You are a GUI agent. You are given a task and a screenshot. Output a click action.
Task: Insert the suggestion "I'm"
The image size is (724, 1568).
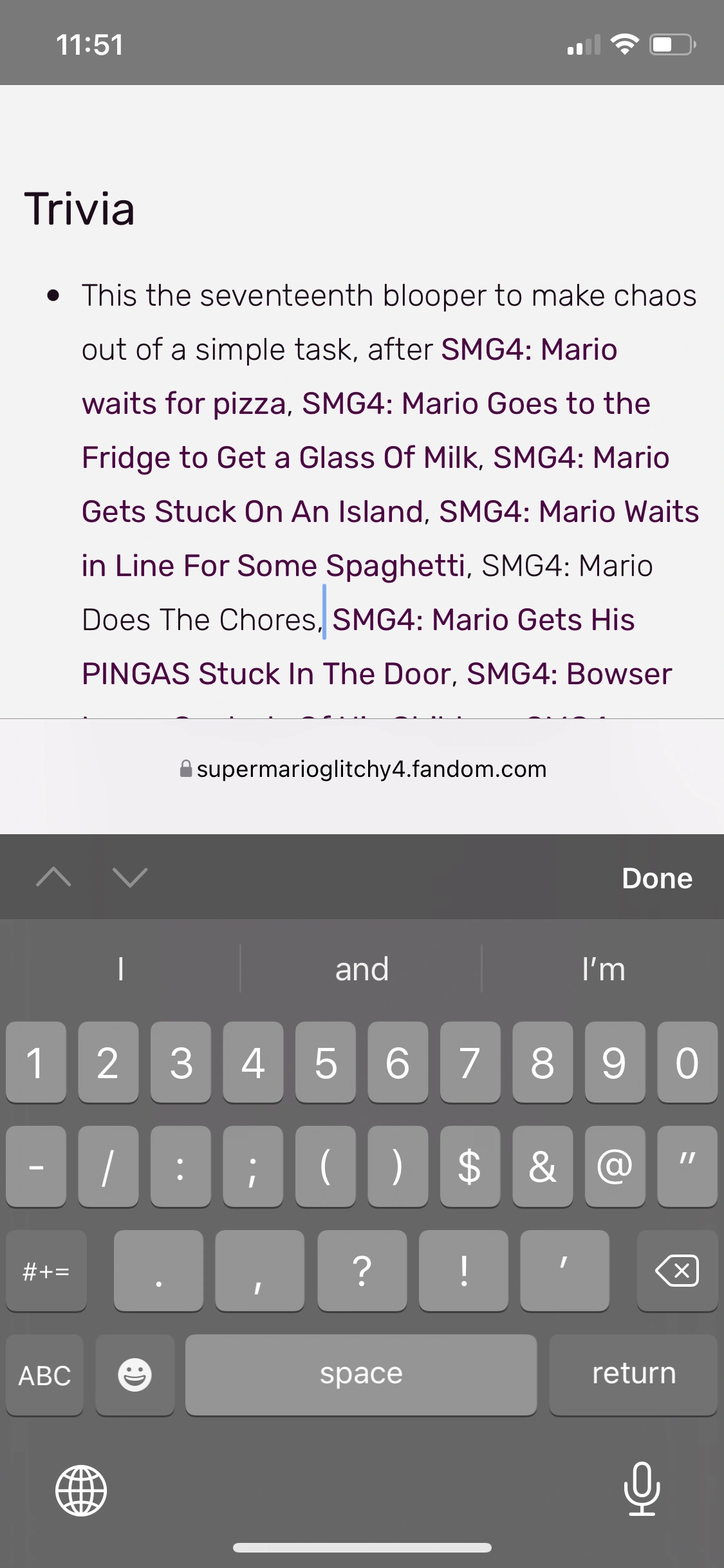click(x=603, y=969)
